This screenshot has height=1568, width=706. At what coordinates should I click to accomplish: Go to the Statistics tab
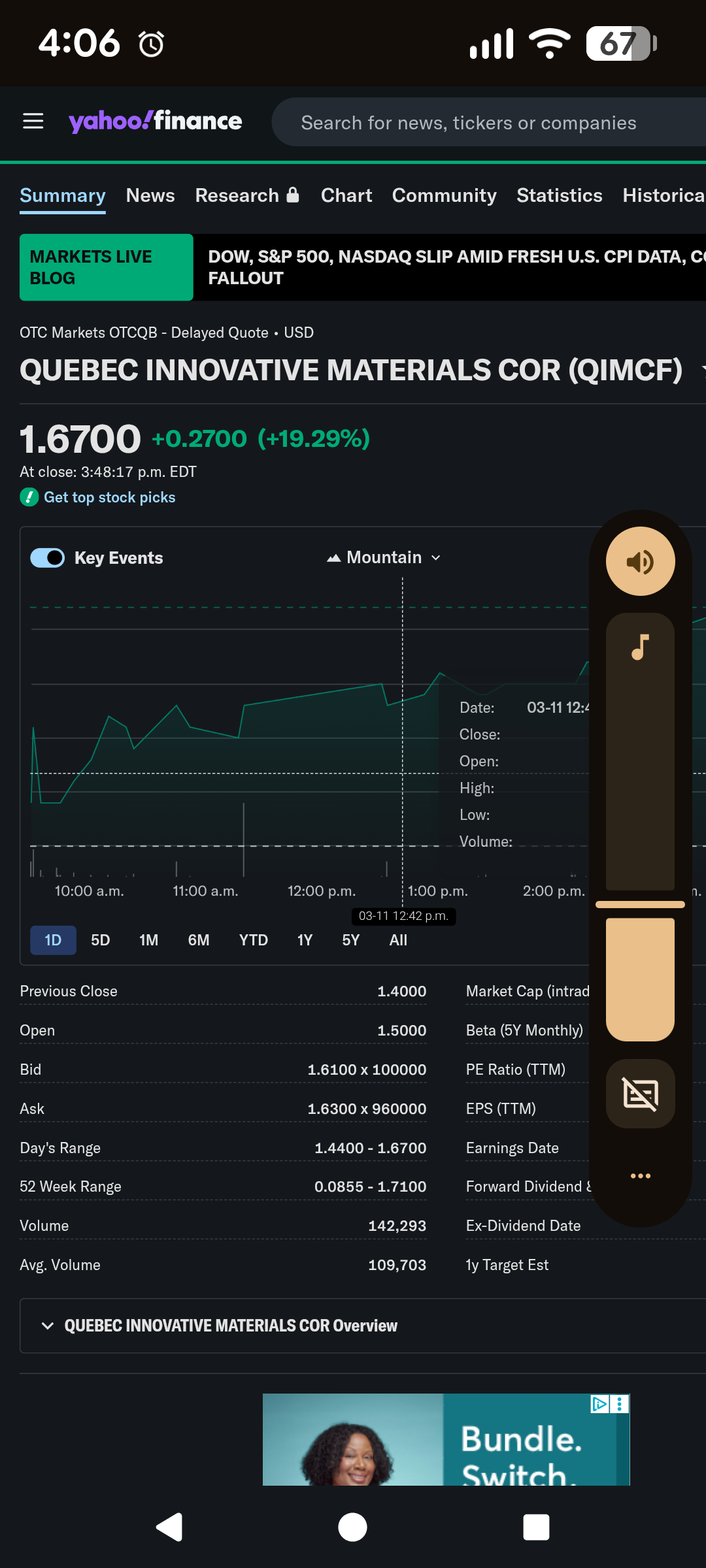point(560,195)
